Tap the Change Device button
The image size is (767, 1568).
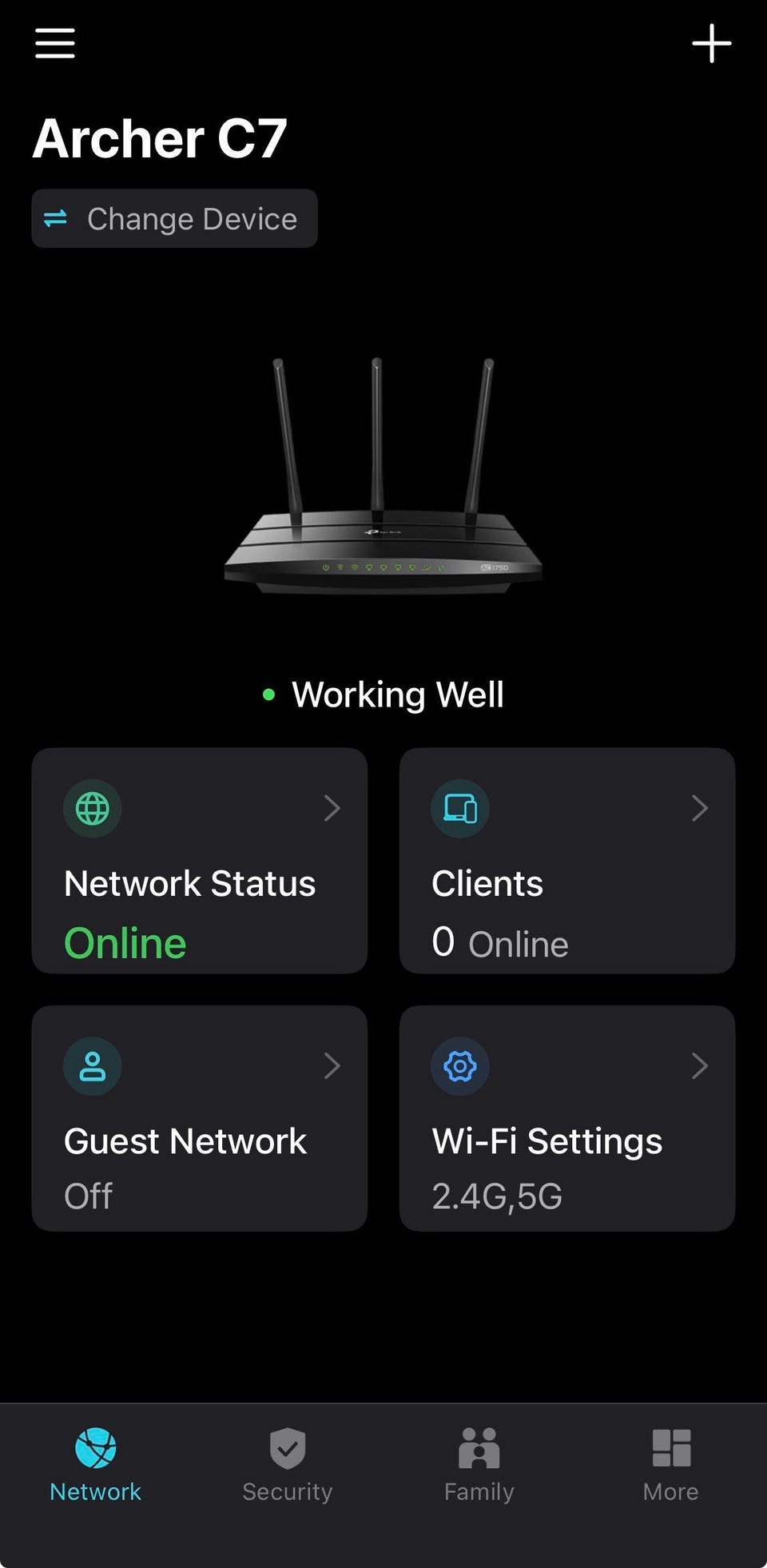[174, 218]
